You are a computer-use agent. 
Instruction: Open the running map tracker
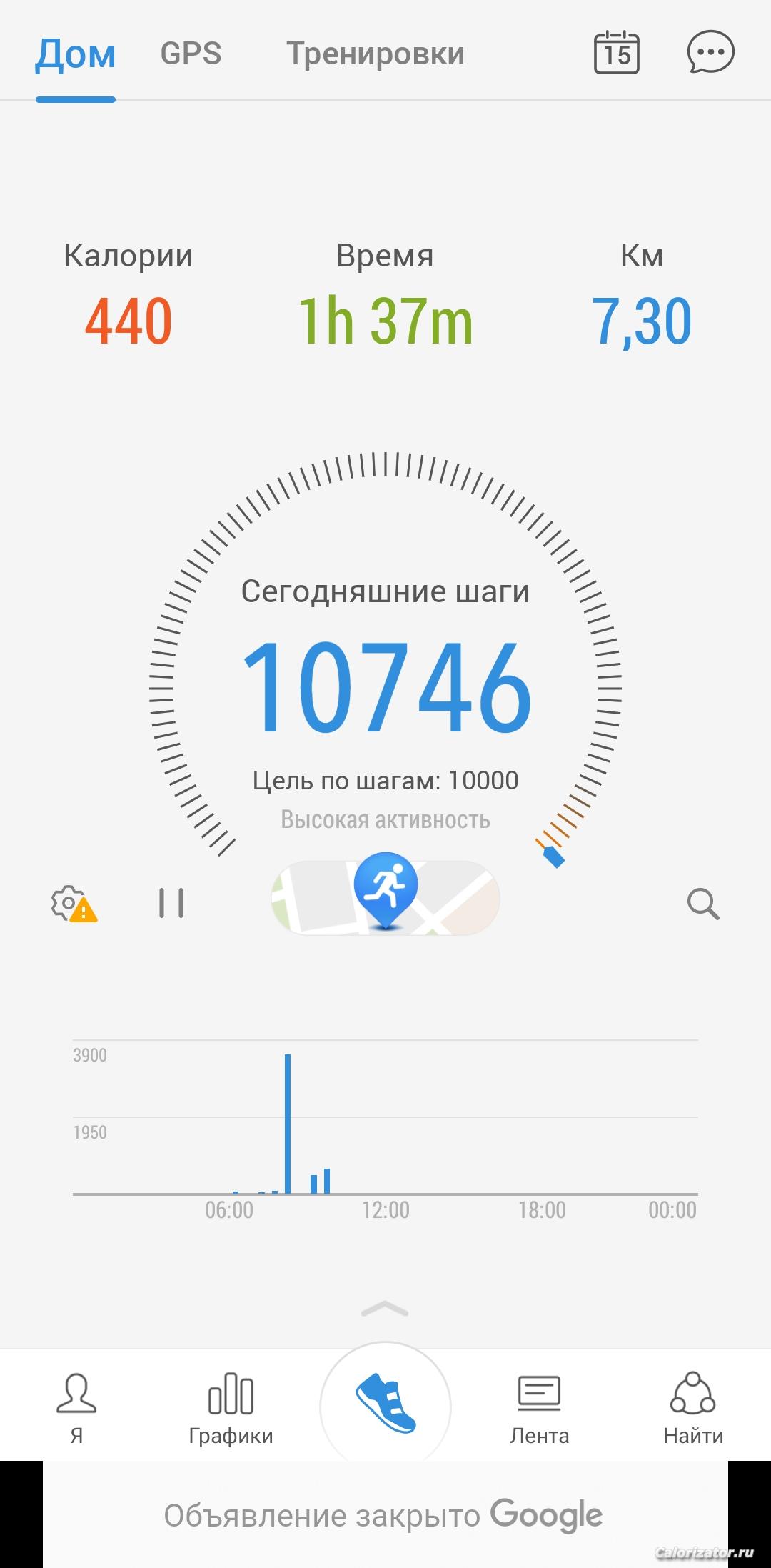click(x=385, y=897)
